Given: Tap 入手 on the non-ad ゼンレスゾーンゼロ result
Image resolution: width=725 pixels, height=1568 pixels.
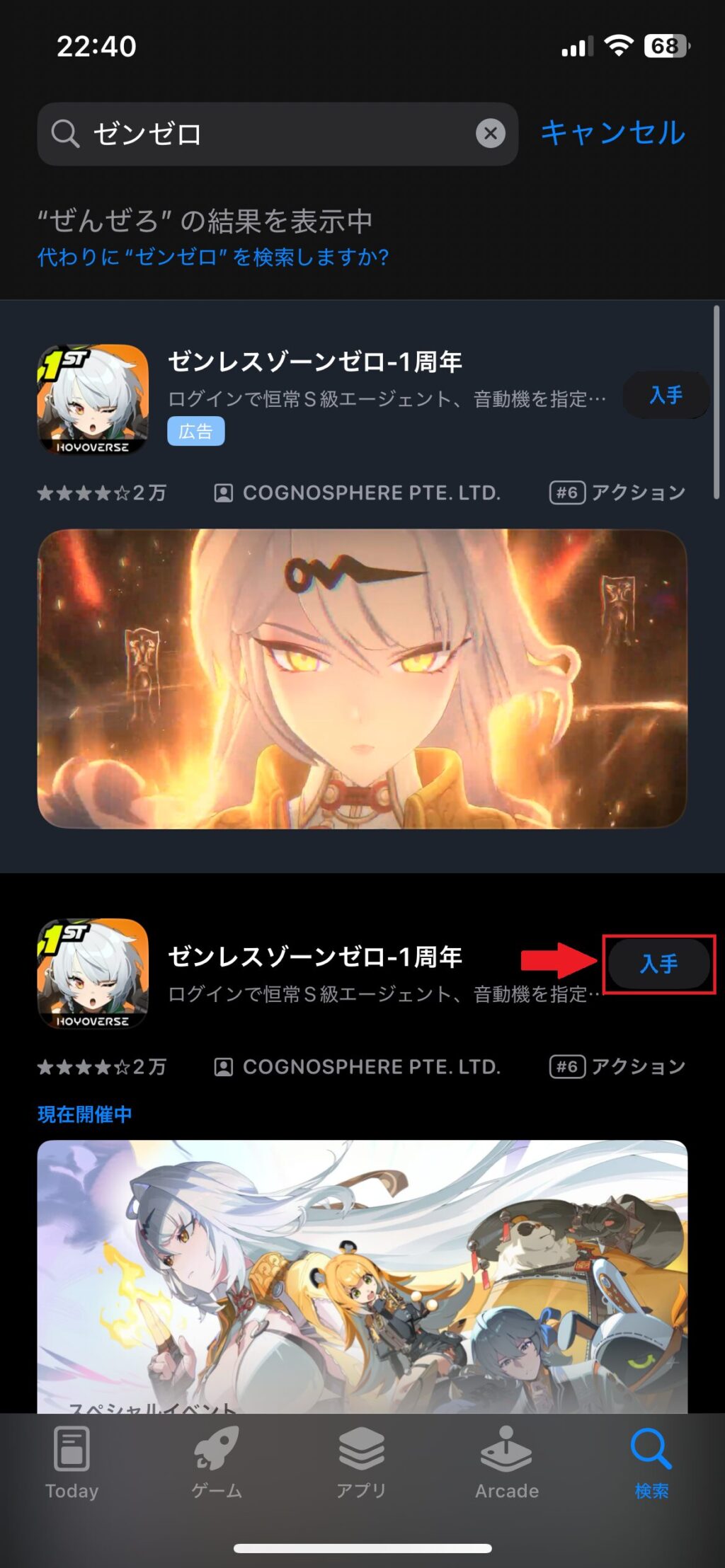Looking at the screenshot, I should pyautogui.click(x=659, y=964).
